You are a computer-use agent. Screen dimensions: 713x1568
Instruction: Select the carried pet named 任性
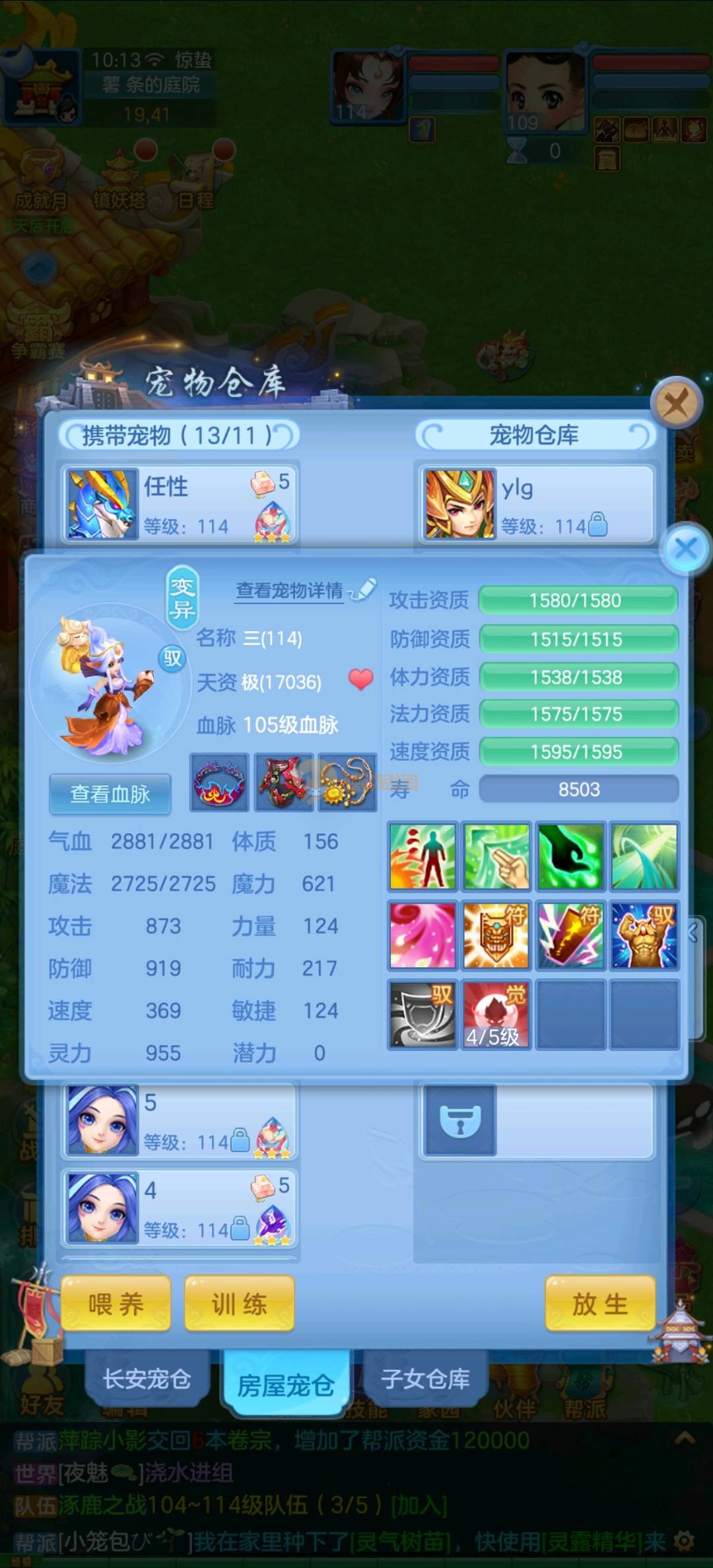pos(180,504)
